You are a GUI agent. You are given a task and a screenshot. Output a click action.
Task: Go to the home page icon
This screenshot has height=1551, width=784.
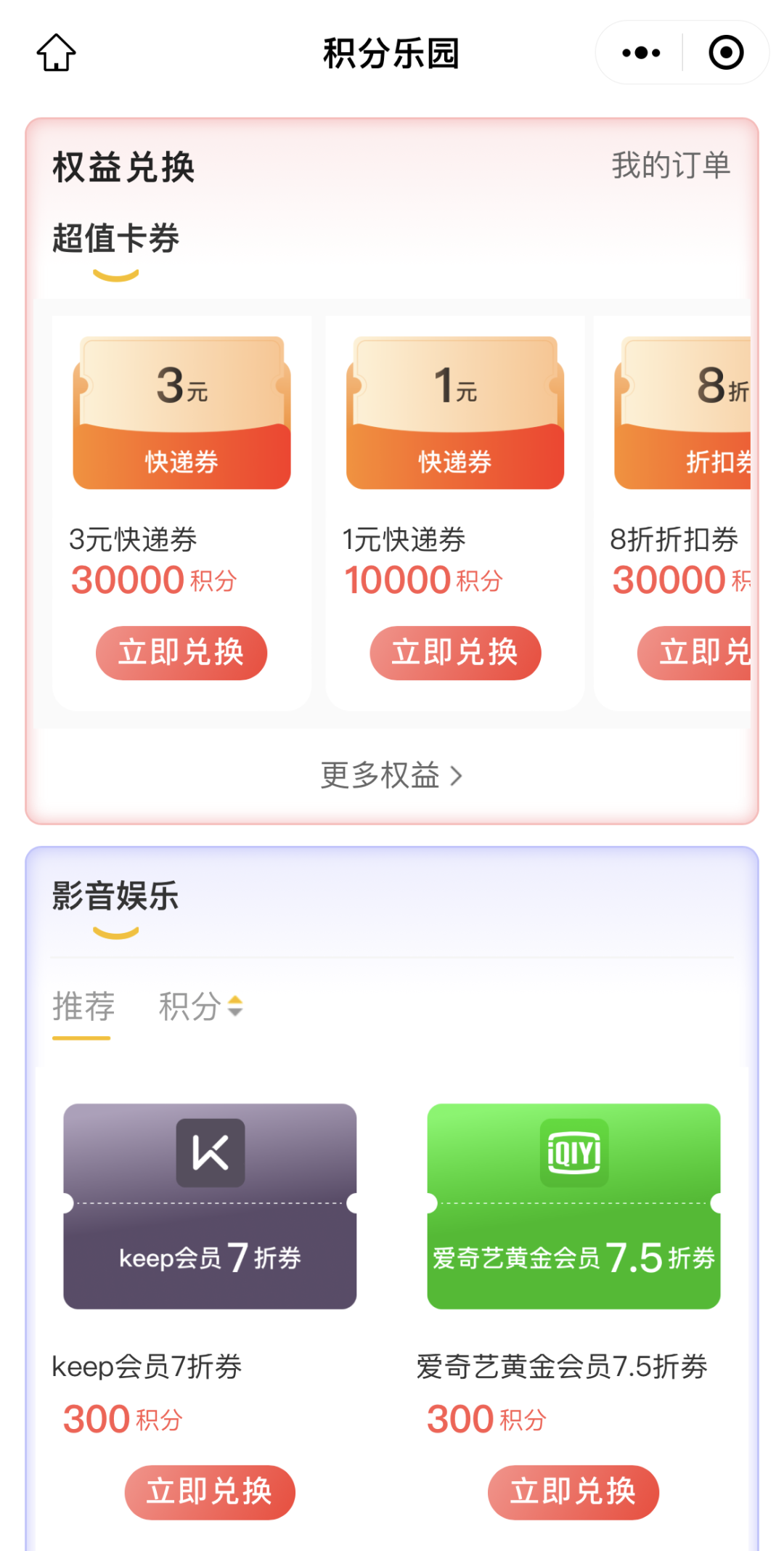click(x=56, y=53)
